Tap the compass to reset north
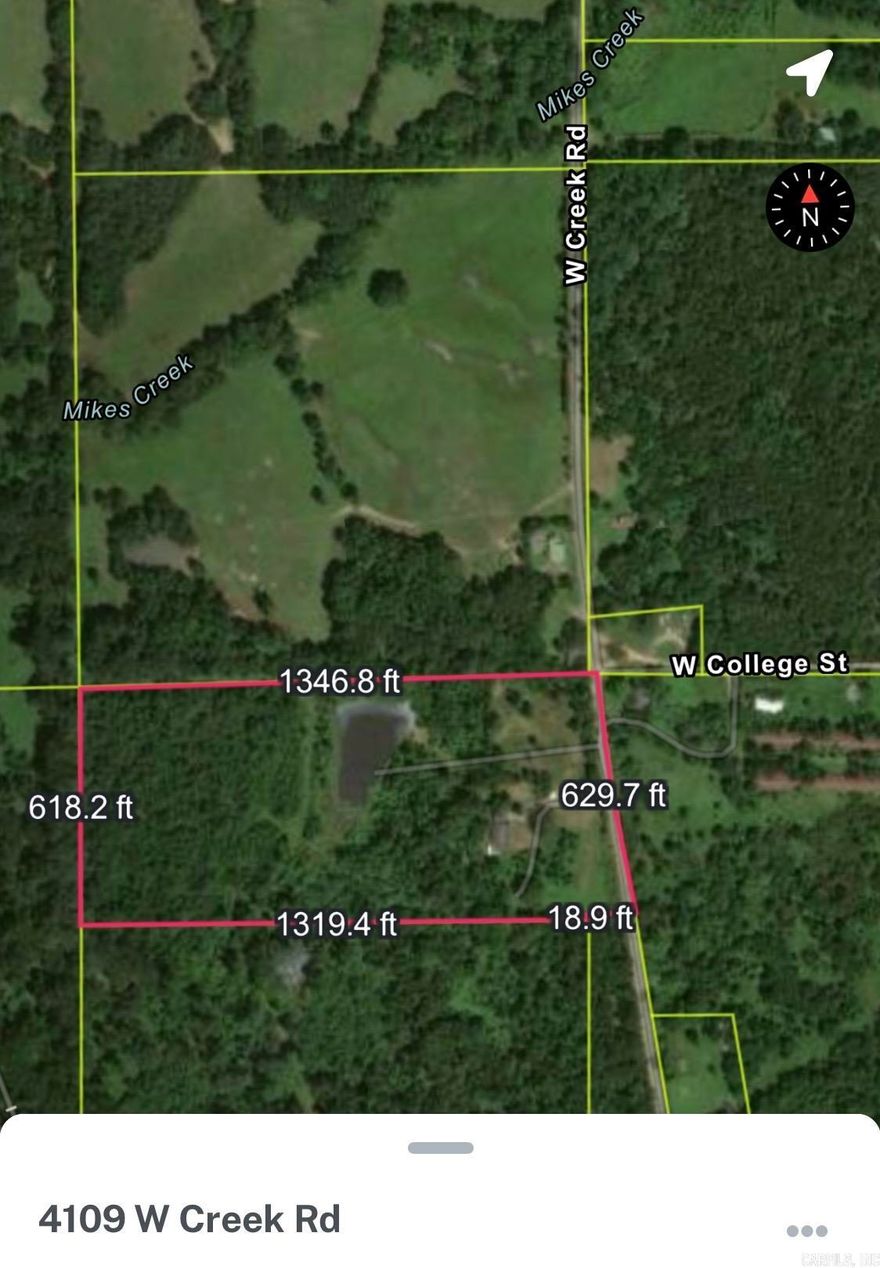The image size is (880, 1268). tap(810, 207)
